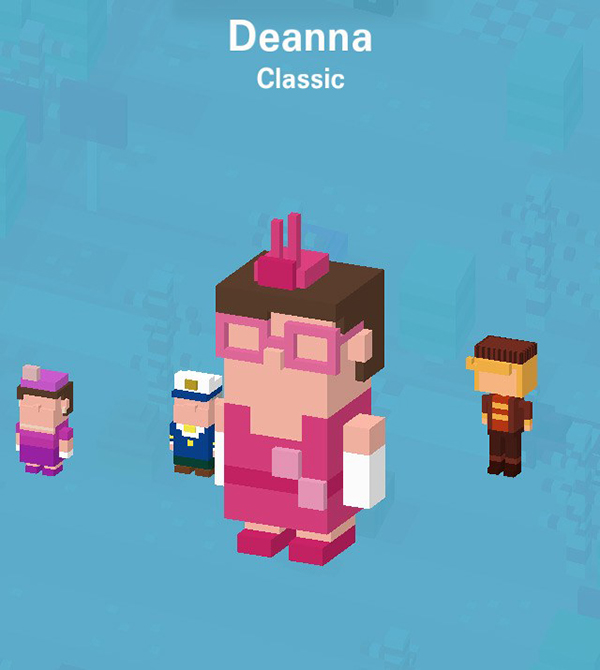
Task: Pick the character in the purple dress
Action: [44, 420]
